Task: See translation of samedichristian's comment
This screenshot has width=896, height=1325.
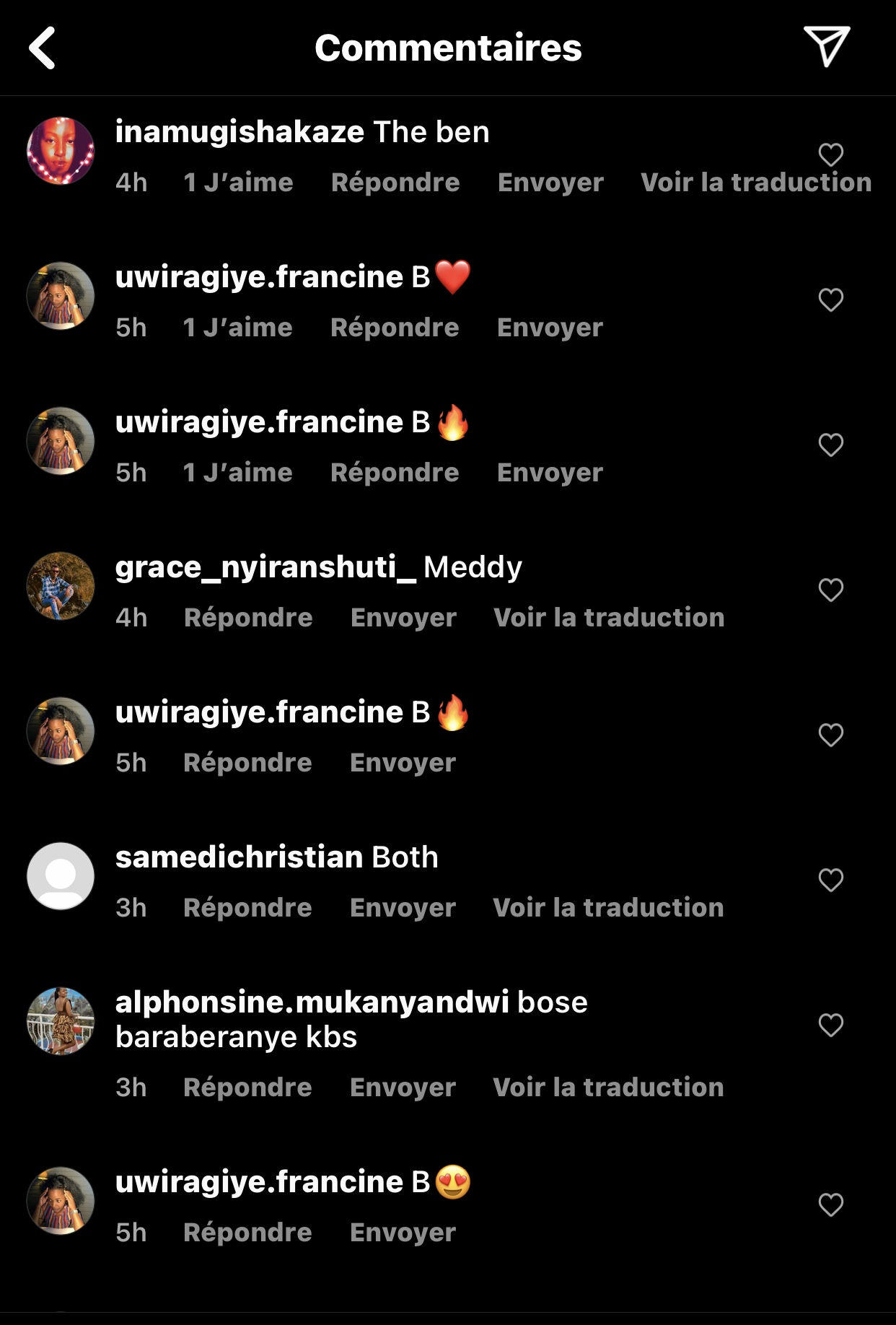Action: tap(607, 908)
